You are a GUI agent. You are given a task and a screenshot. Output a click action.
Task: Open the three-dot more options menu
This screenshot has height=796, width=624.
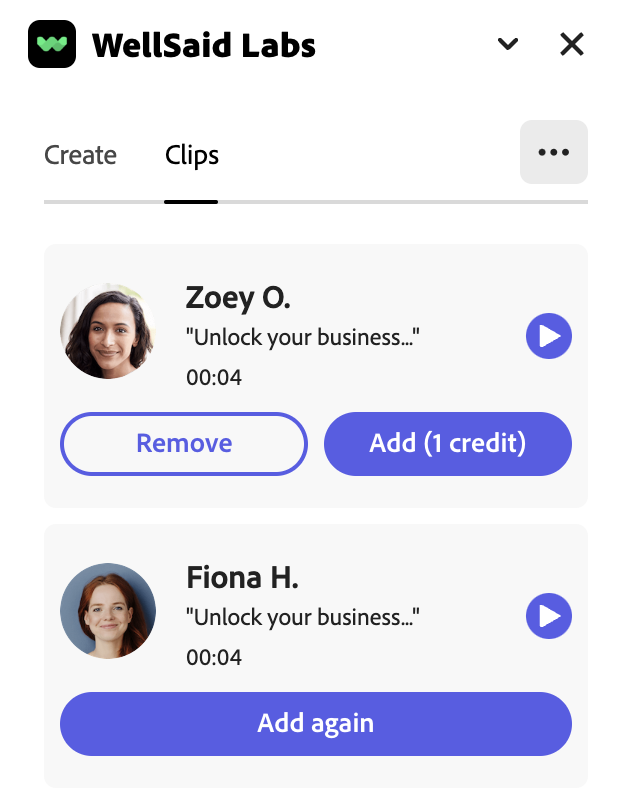(x=553, y=152)
